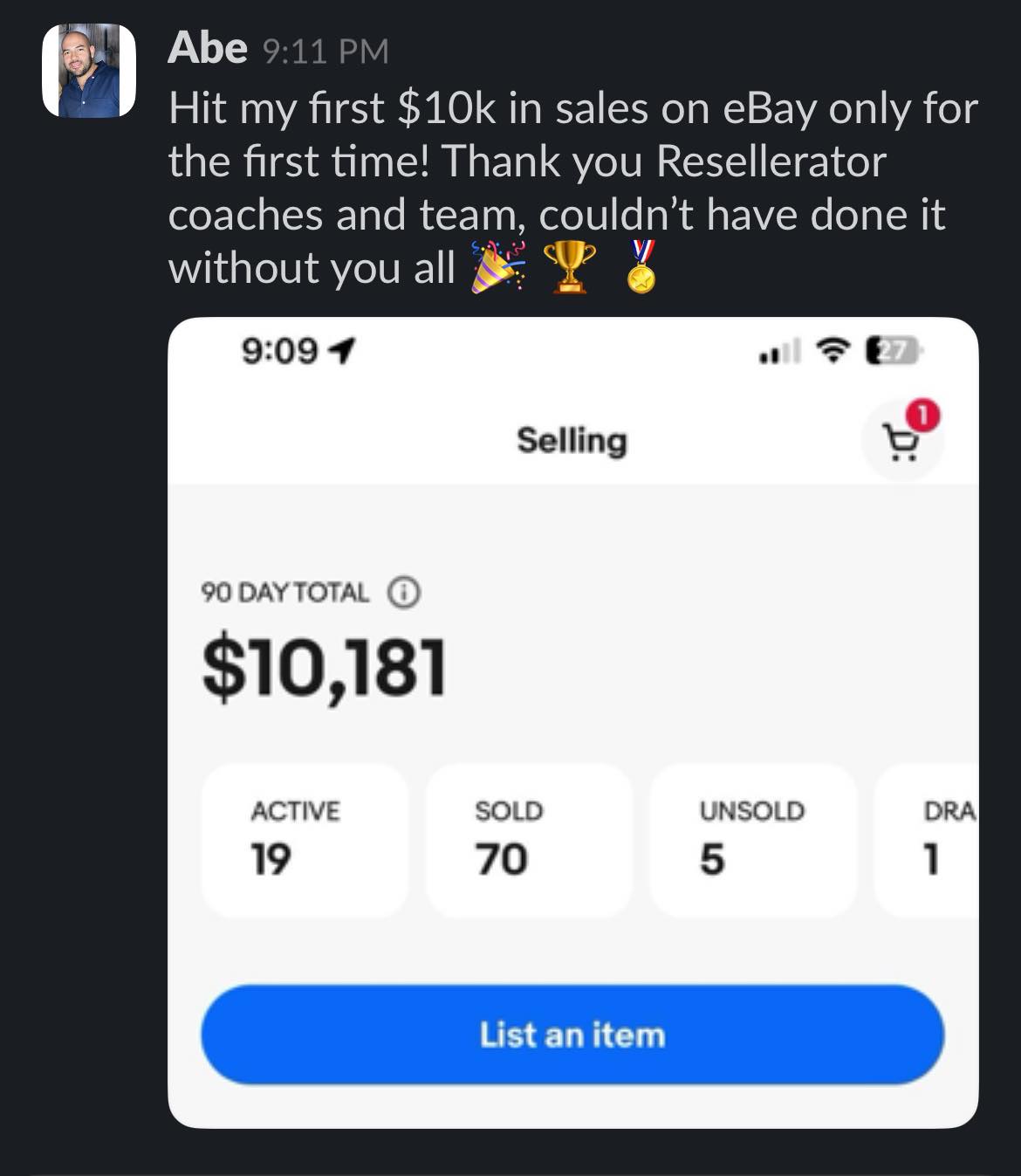Tap the sender name Abe
1021x1176 pixels.
coord(207,48)
